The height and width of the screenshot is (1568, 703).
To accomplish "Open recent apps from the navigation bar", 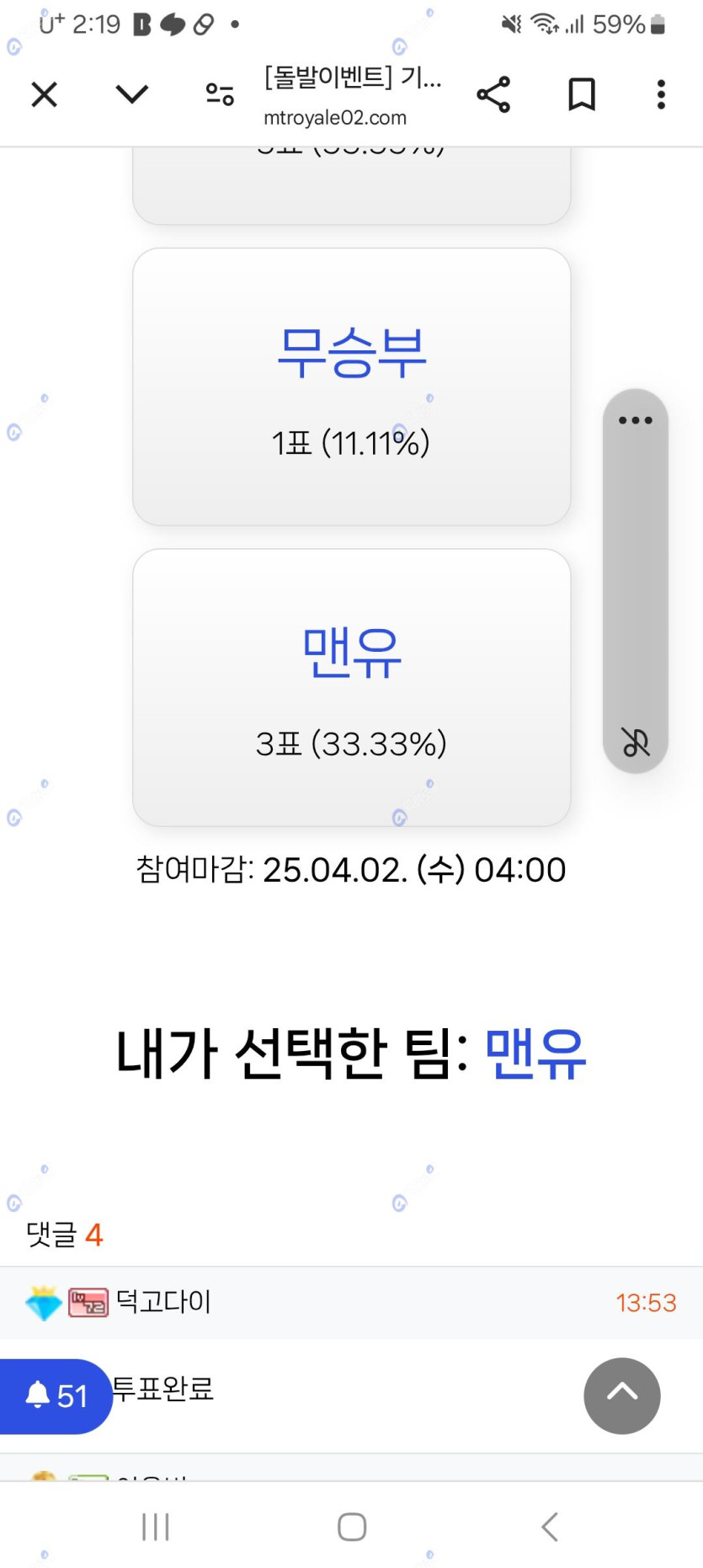I will tap(156, 1526).
